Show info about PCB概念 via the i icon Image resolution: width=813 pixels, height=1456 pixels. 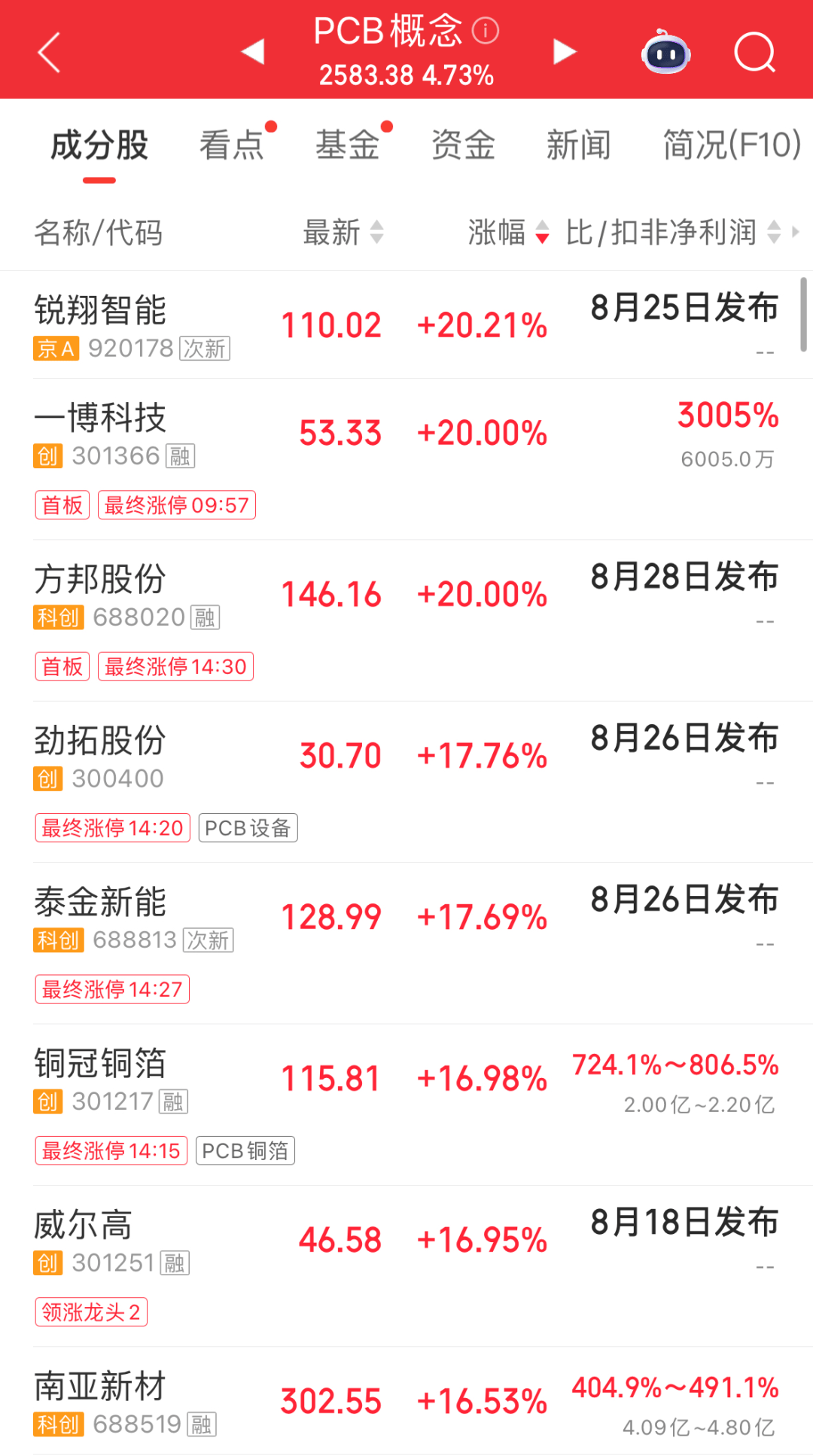click(486, 31)
